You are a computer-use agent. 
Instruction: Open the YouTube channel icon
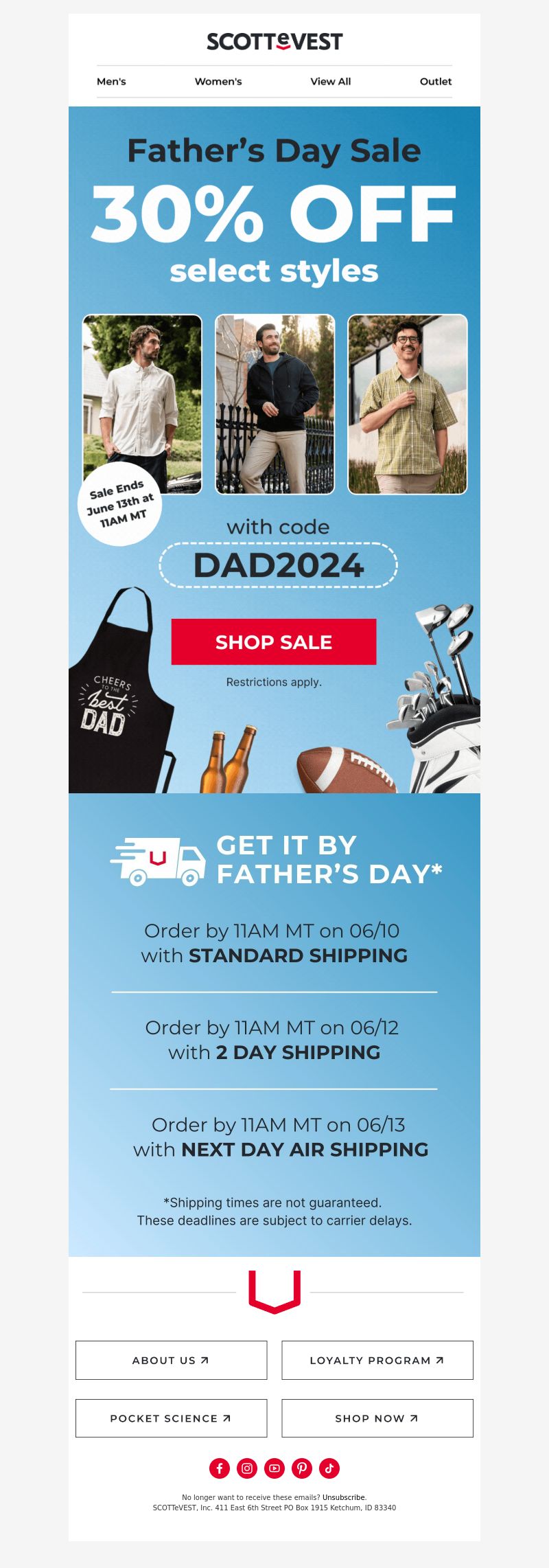coord(274,1468)
